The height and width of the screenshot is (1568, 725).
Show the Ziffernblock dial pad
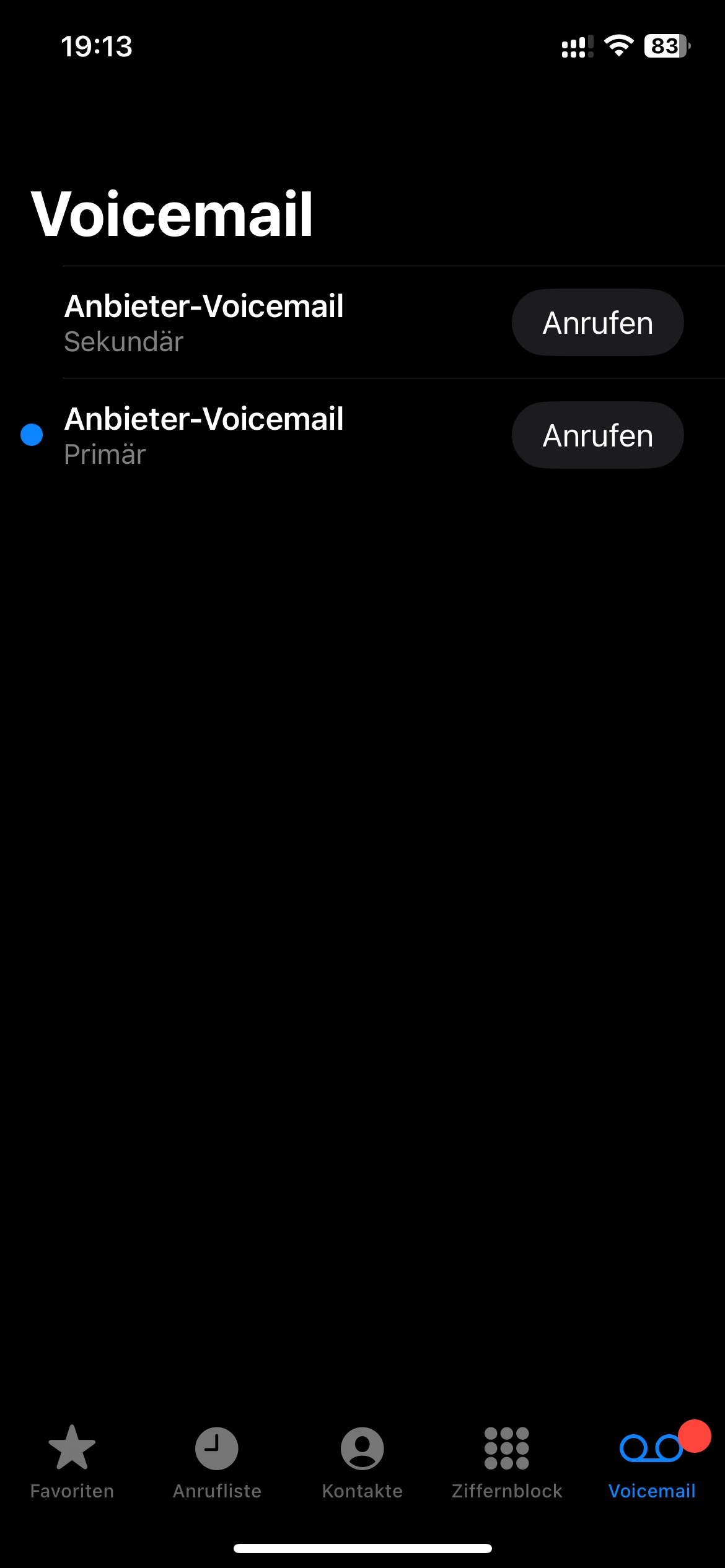[507, 1461]
